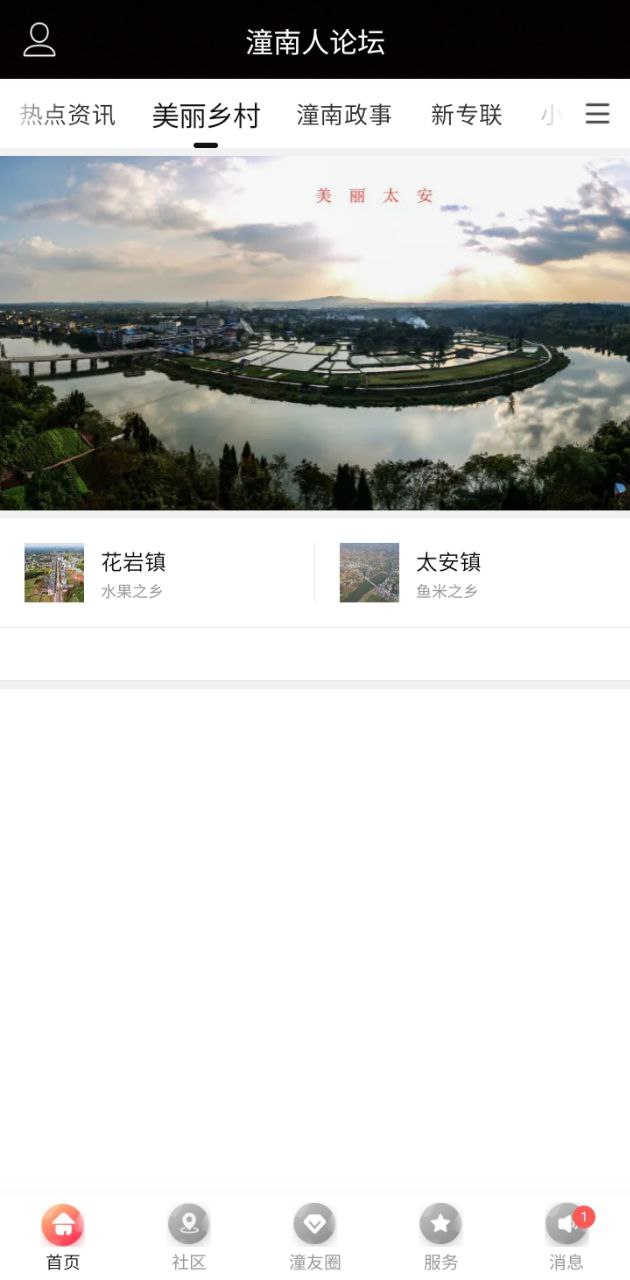Open the user profile icon
This screenshot has height=1280, width=630.
39,40
